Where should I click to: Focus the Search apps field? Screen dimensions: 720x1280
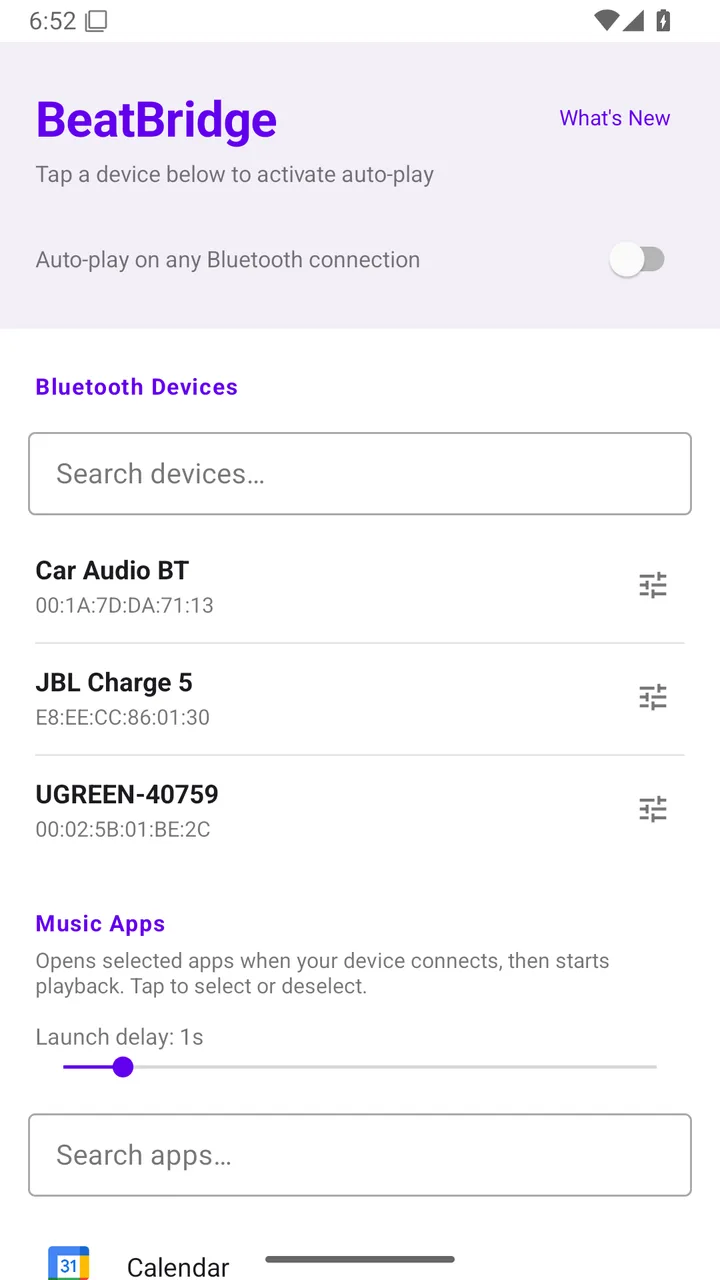pos(360,1155)
